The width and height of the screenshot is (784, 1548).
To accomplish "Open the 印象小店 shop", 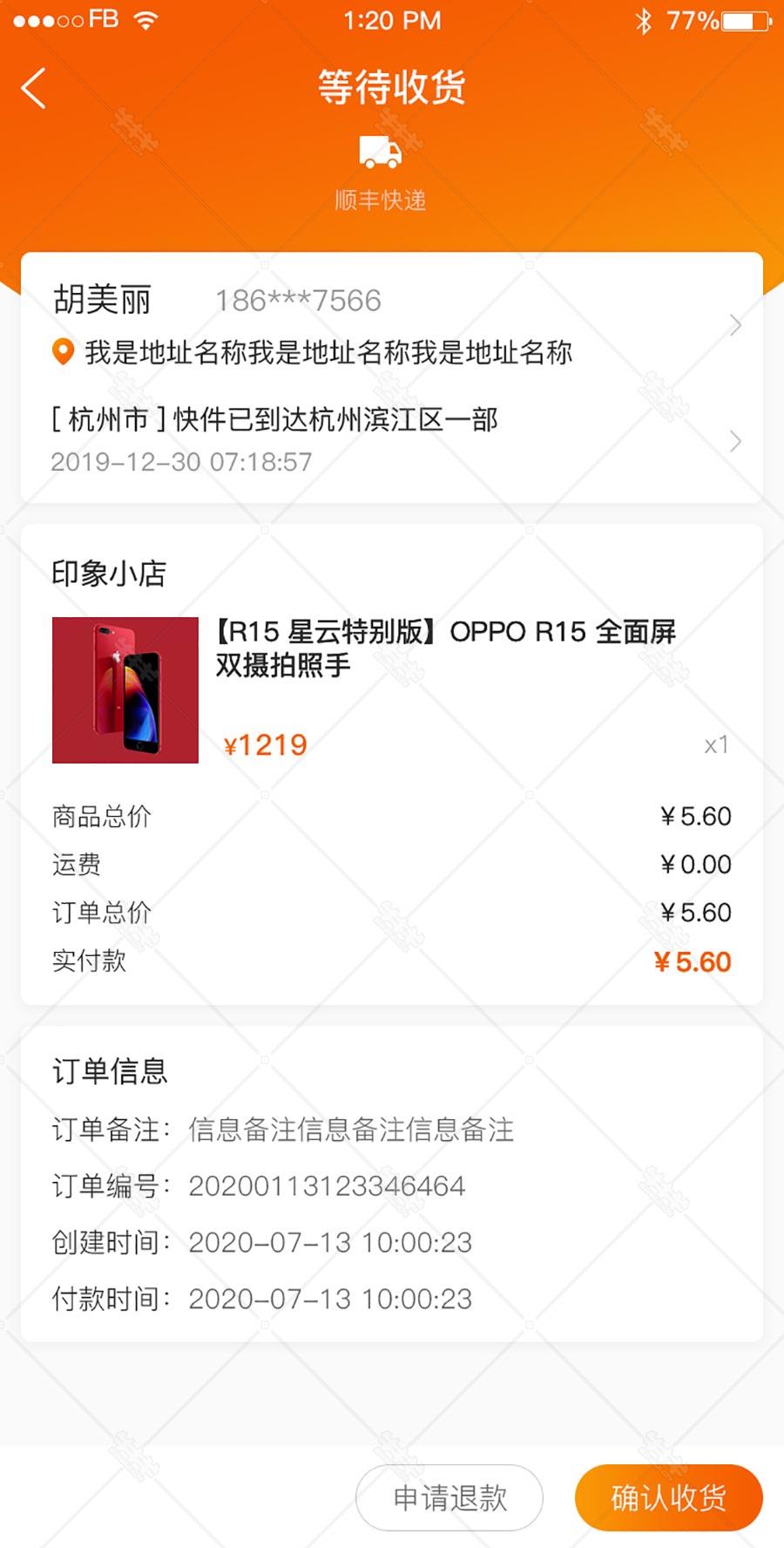I will click(109, 573).
